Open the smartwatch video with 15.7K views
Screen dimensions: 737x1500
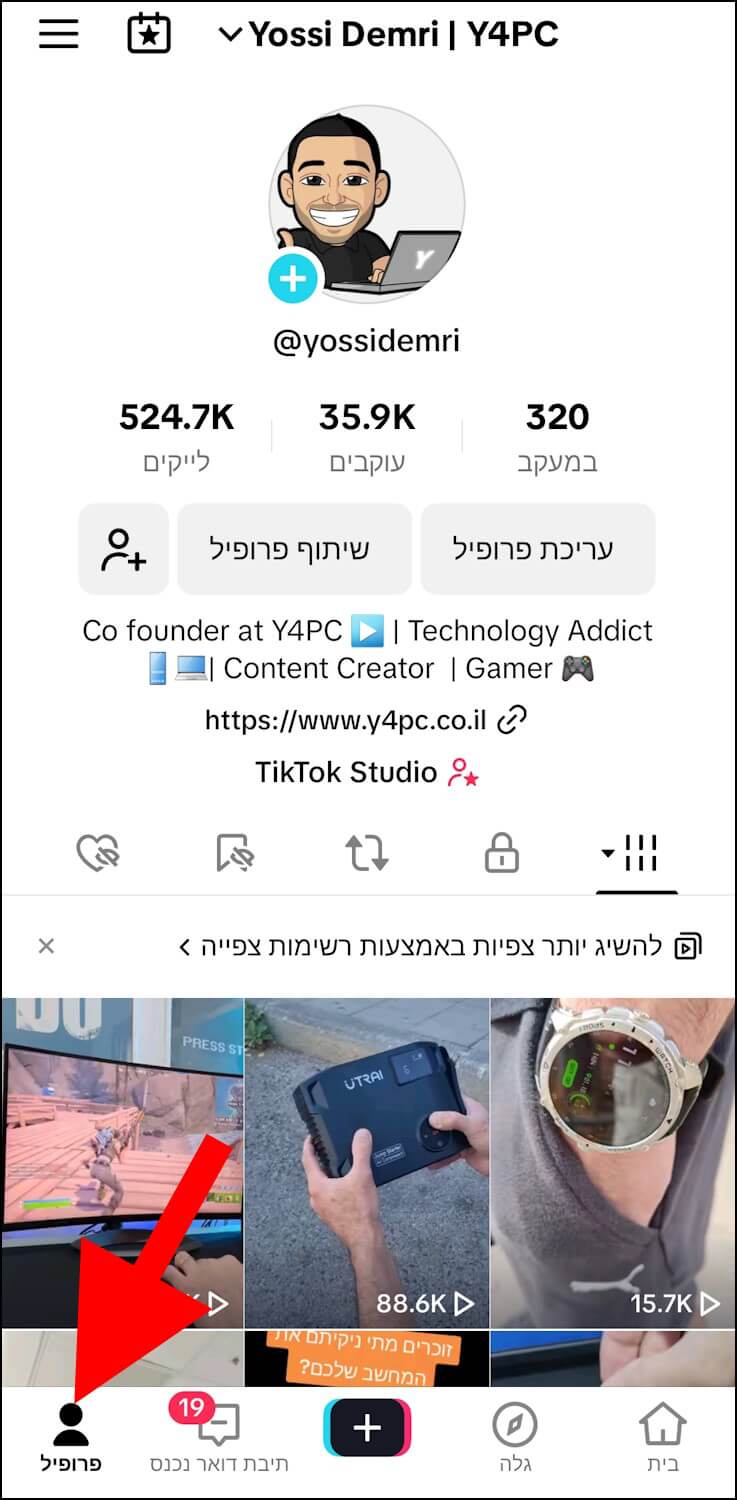click(612, 1160)
